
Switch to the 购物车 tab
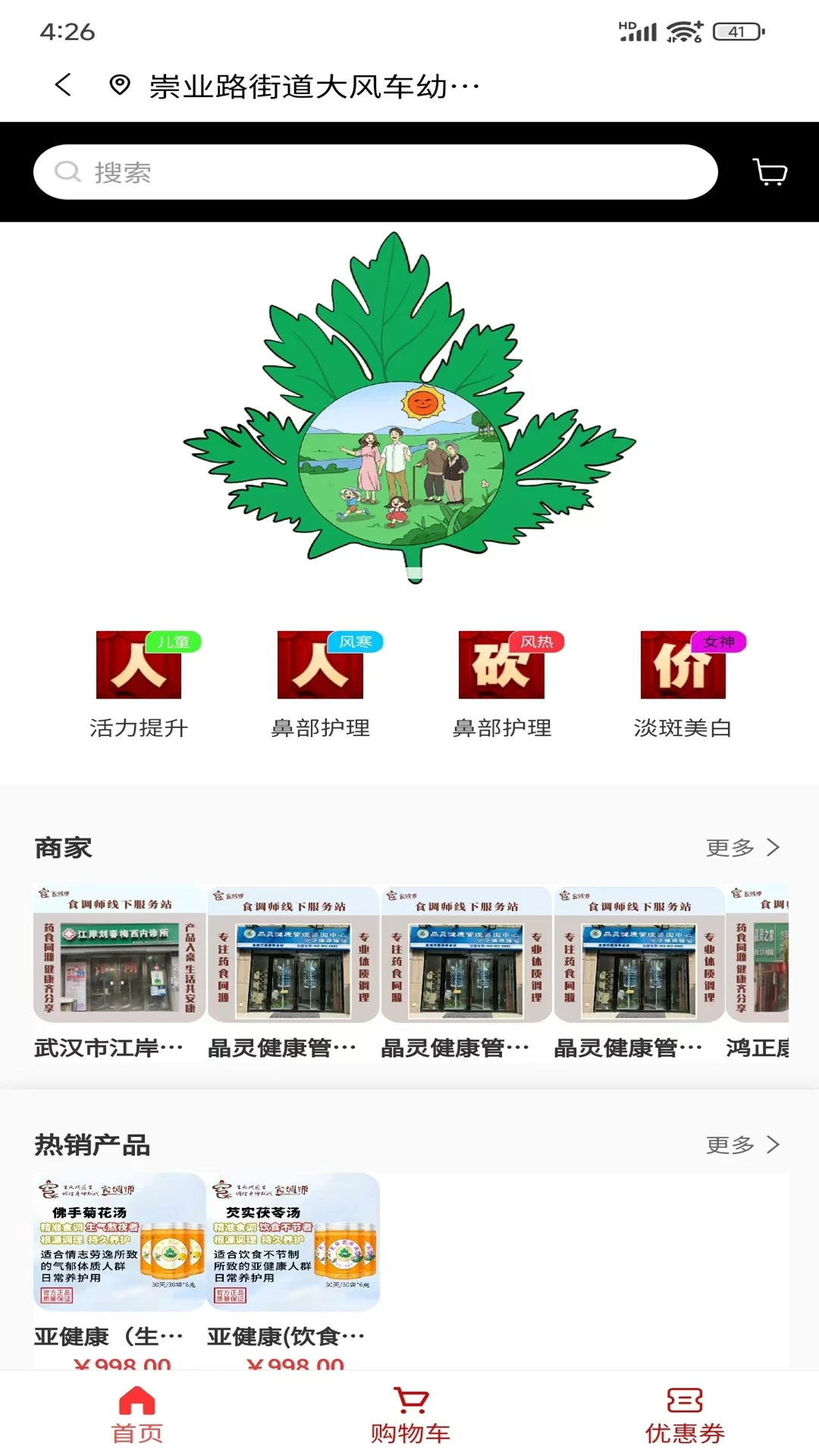(x=410, y=1414)
